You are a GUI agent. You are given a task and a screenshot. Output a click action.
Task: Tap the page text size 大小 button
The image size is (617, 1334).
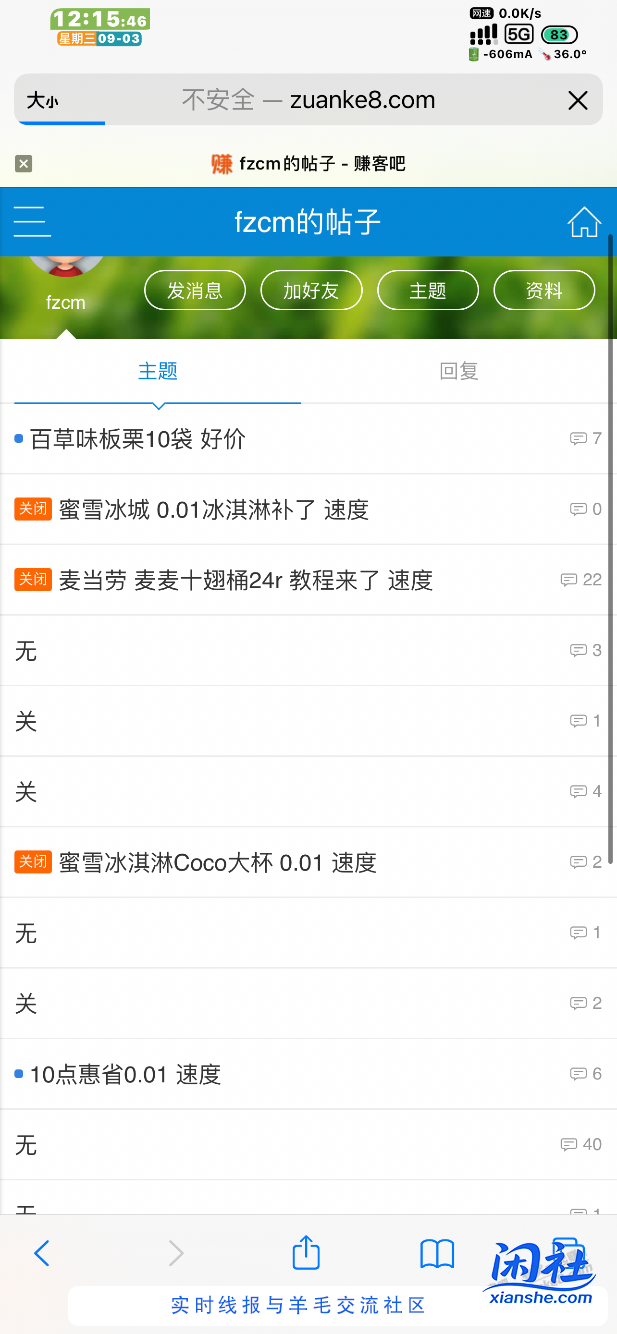pos(43,100)
